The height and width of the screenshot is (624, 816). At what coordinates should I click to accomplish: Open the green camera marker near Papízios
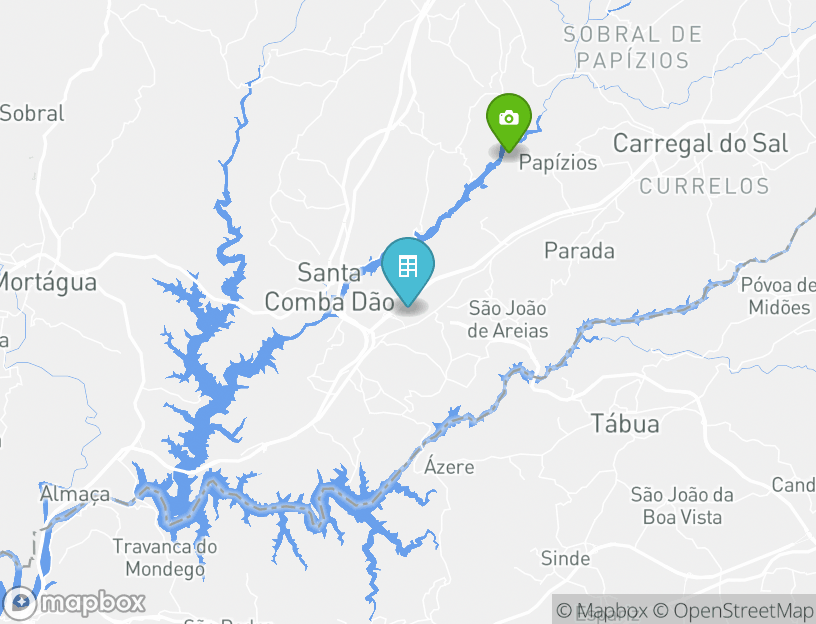click(x=508, y=119)
